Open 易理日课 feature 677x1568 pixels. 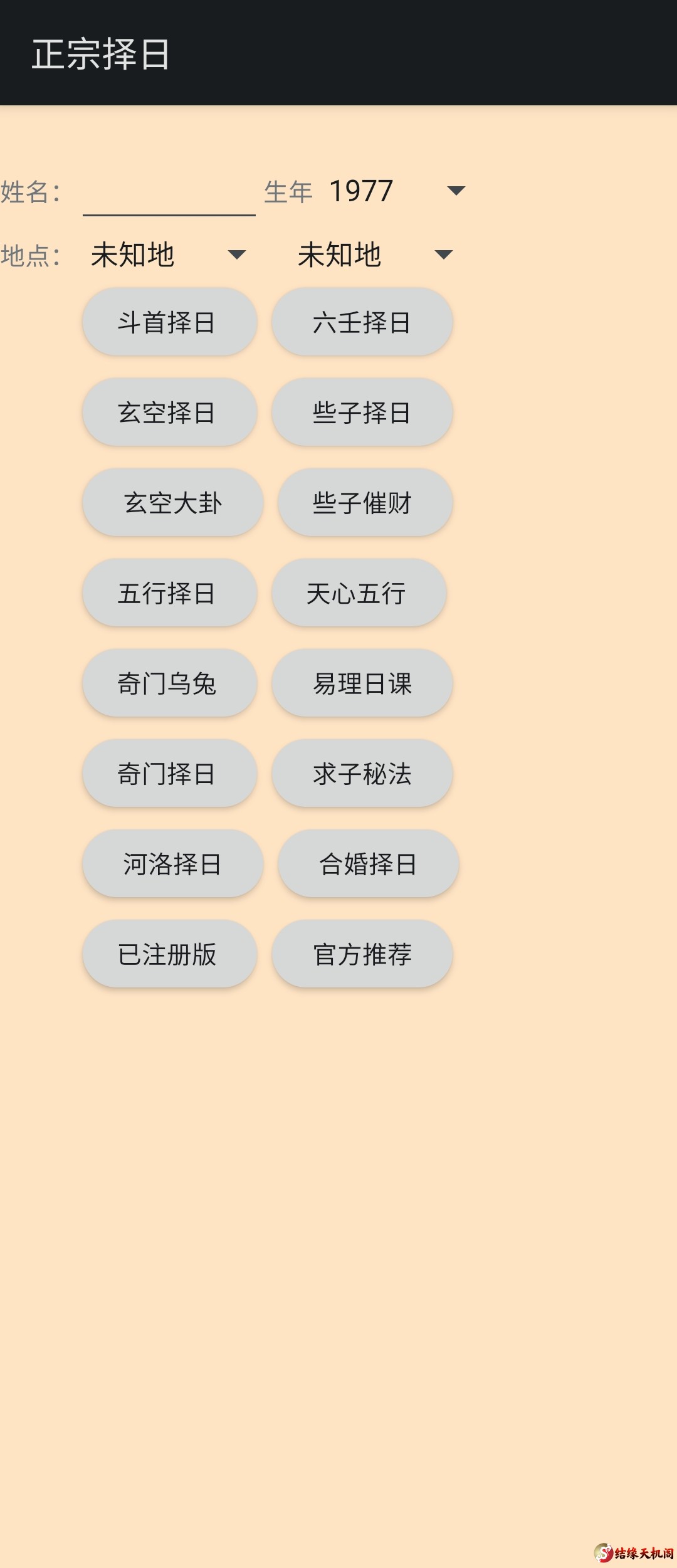362,683
